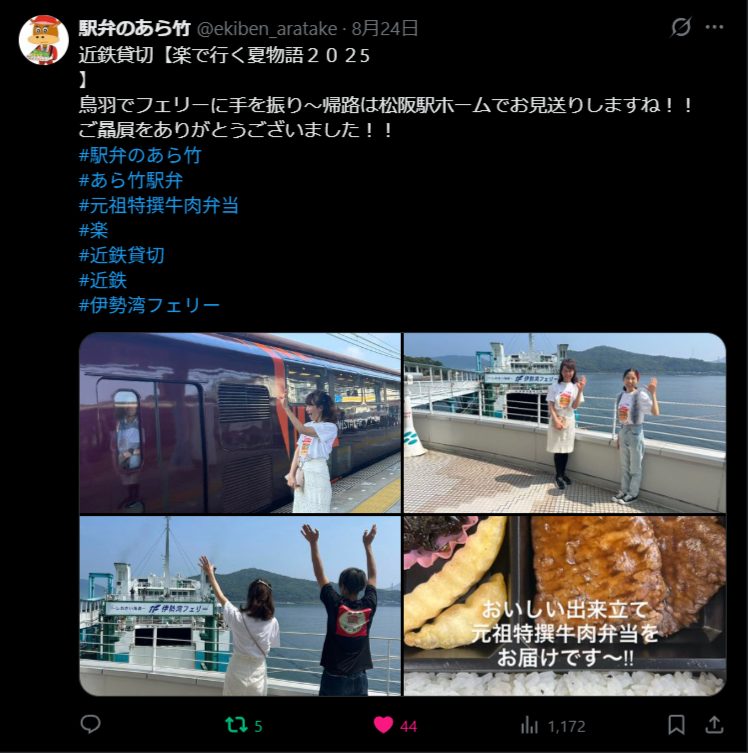Open hashtag #近鉄

pyautogui.click(x=102, y=281)
